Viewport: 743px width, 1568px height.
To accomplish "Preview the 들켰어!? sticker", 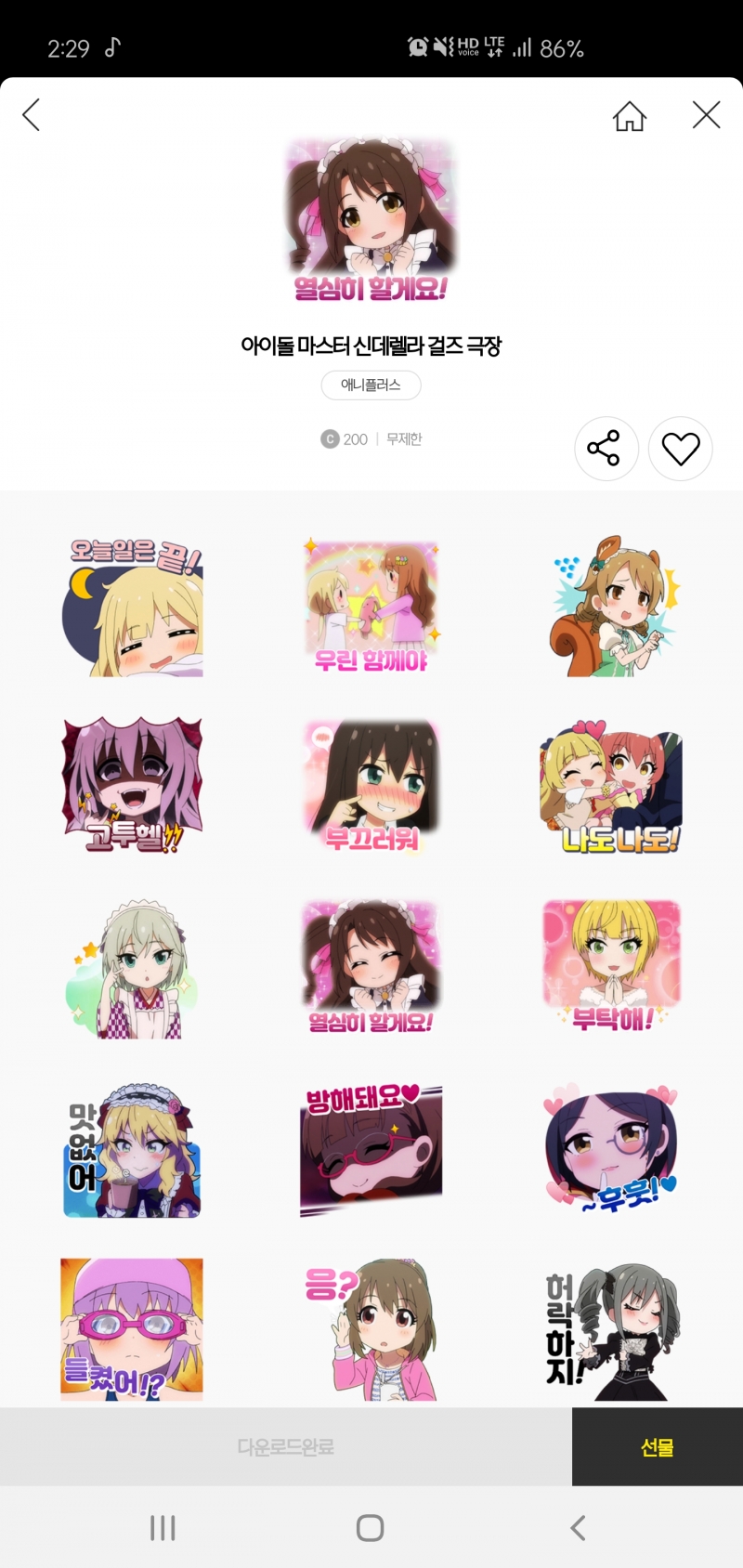I will point(132,1328).
